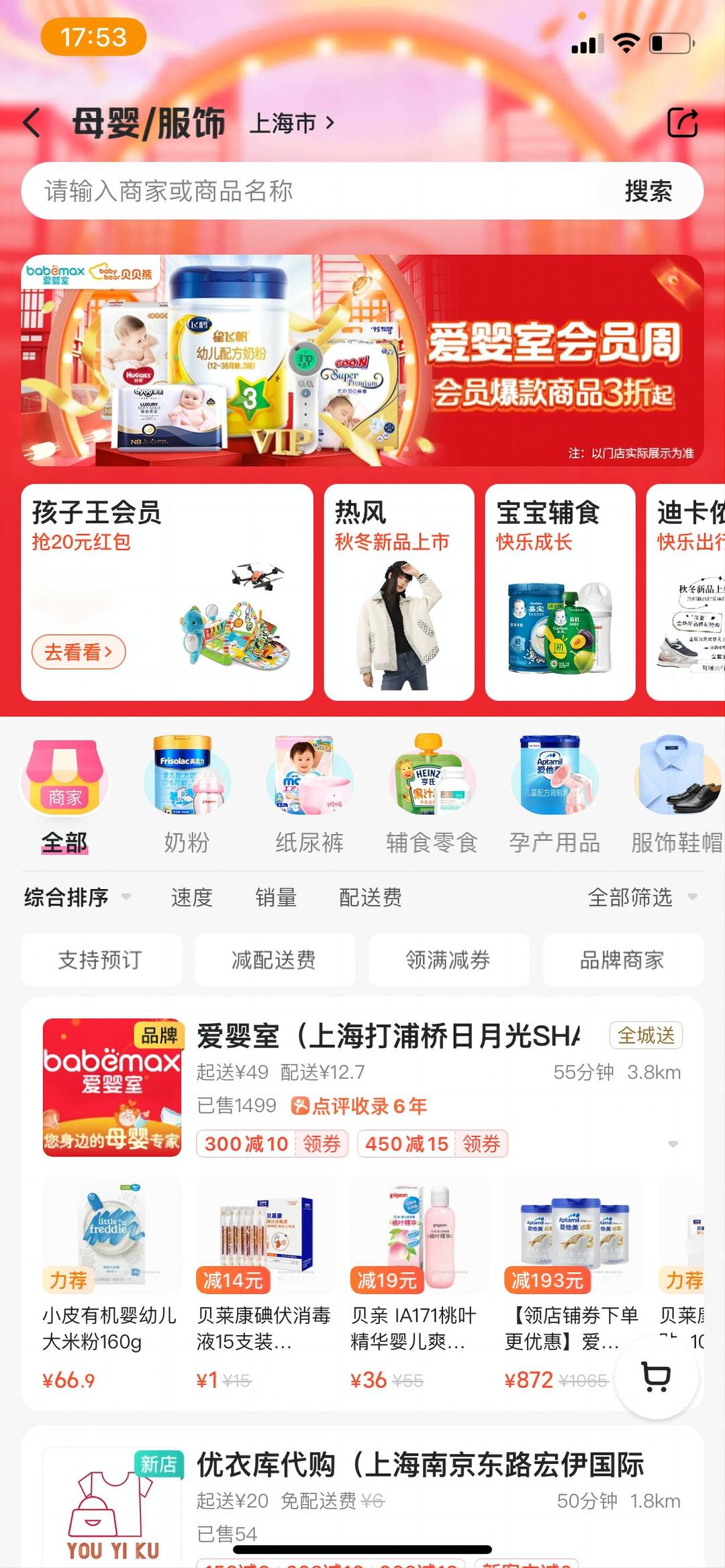Apply the 减配送费 filter chip
Image resolution: width=725 pixels, height=1568 pixels.
[x=275, y=960]
